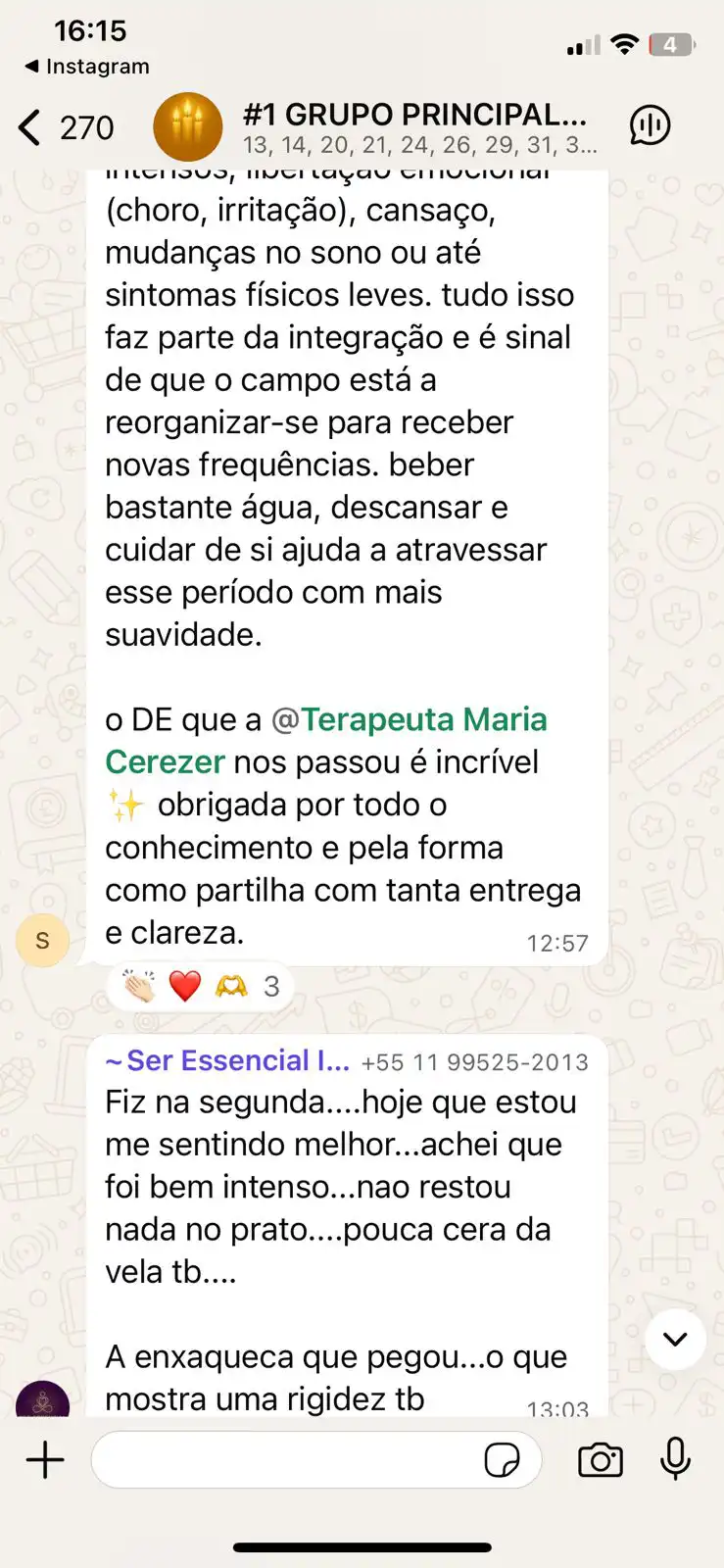Jump to the latest messages
The image size is (724, 1568).
click(675, 1340)
